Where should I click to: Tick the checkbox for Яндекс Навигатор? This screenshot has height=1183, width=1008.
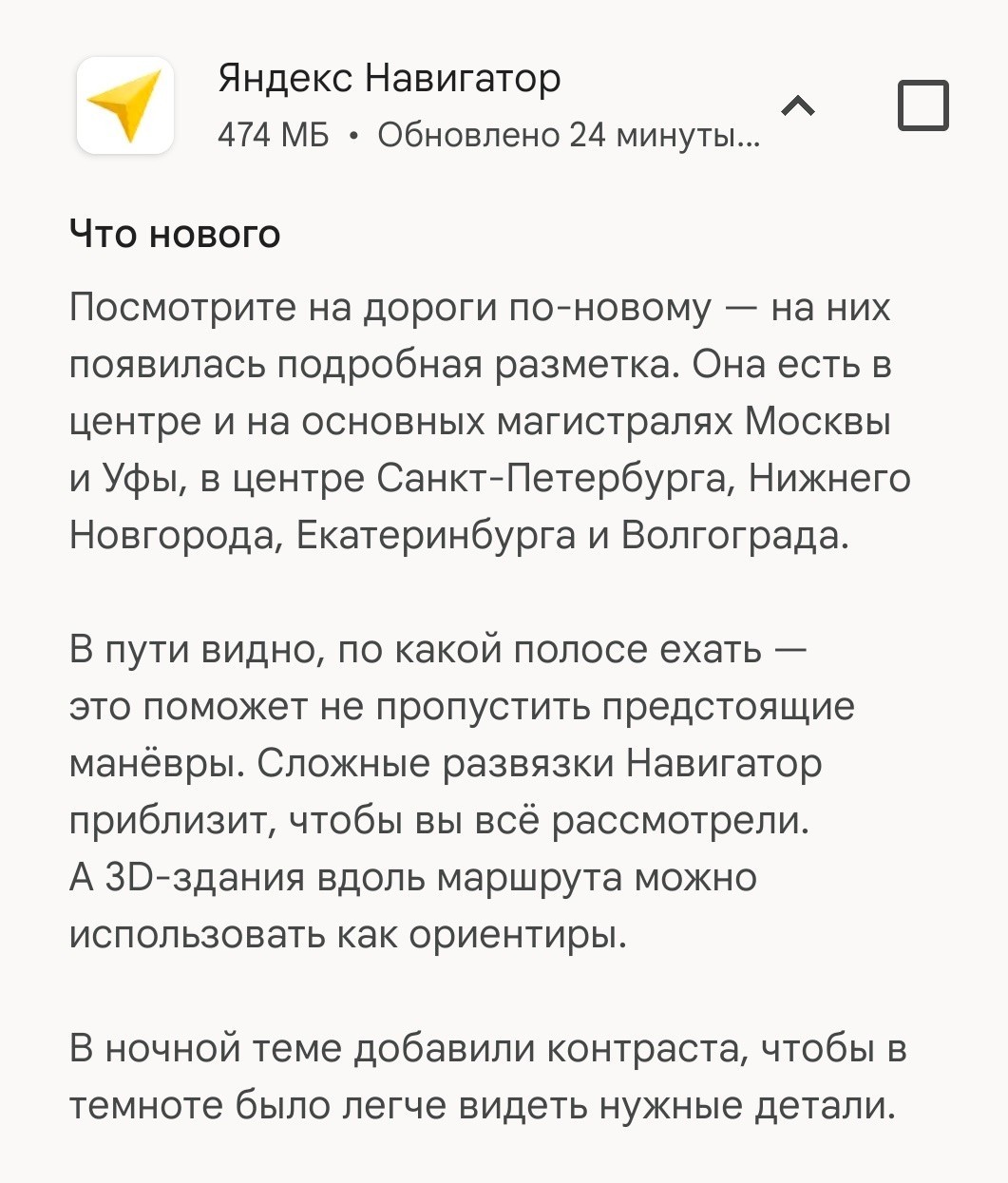click(923, 105)
